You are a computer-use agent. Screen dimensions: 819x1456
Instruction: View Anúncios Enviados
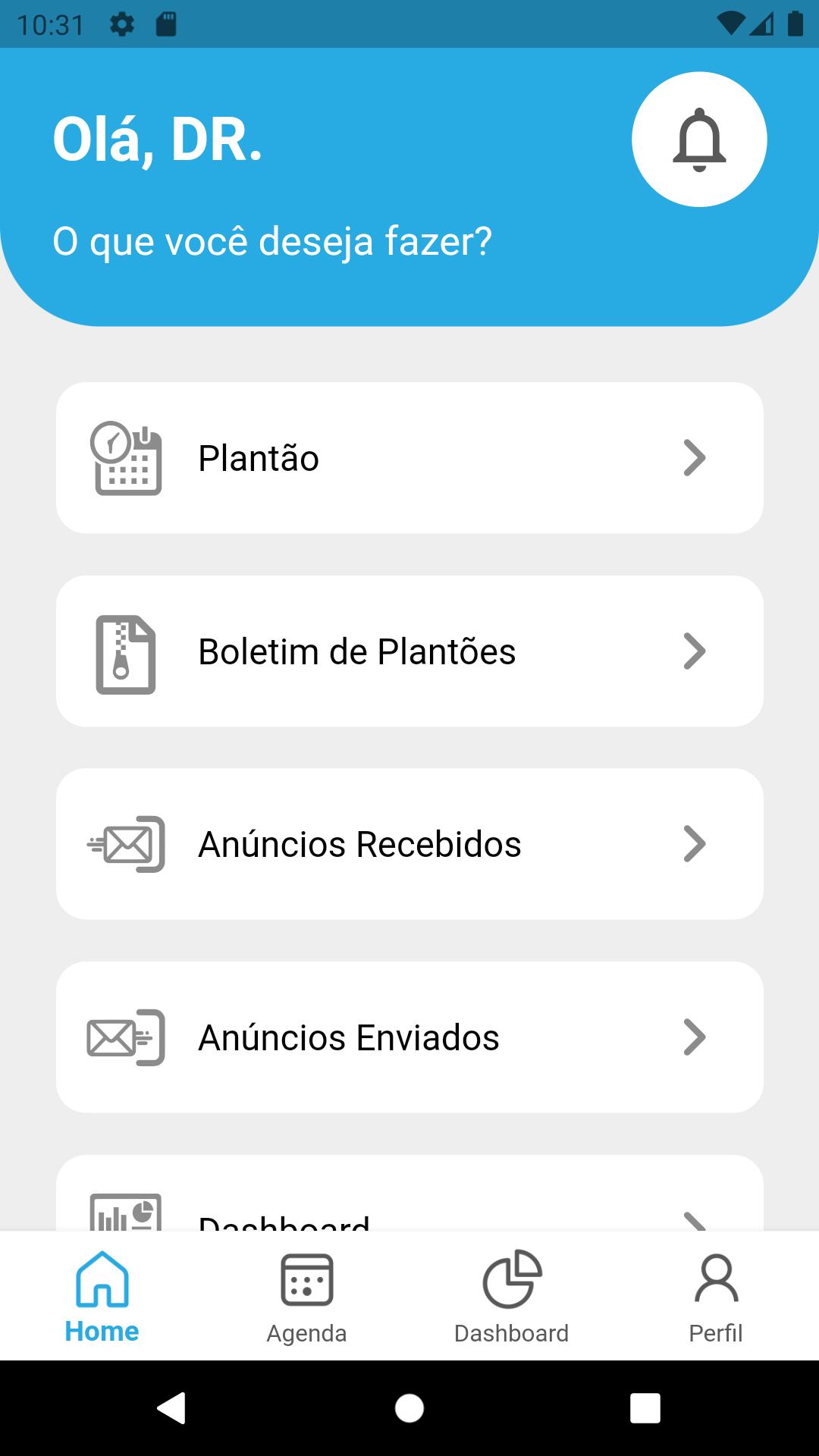pyautogui.click(x=409, y=1037)
